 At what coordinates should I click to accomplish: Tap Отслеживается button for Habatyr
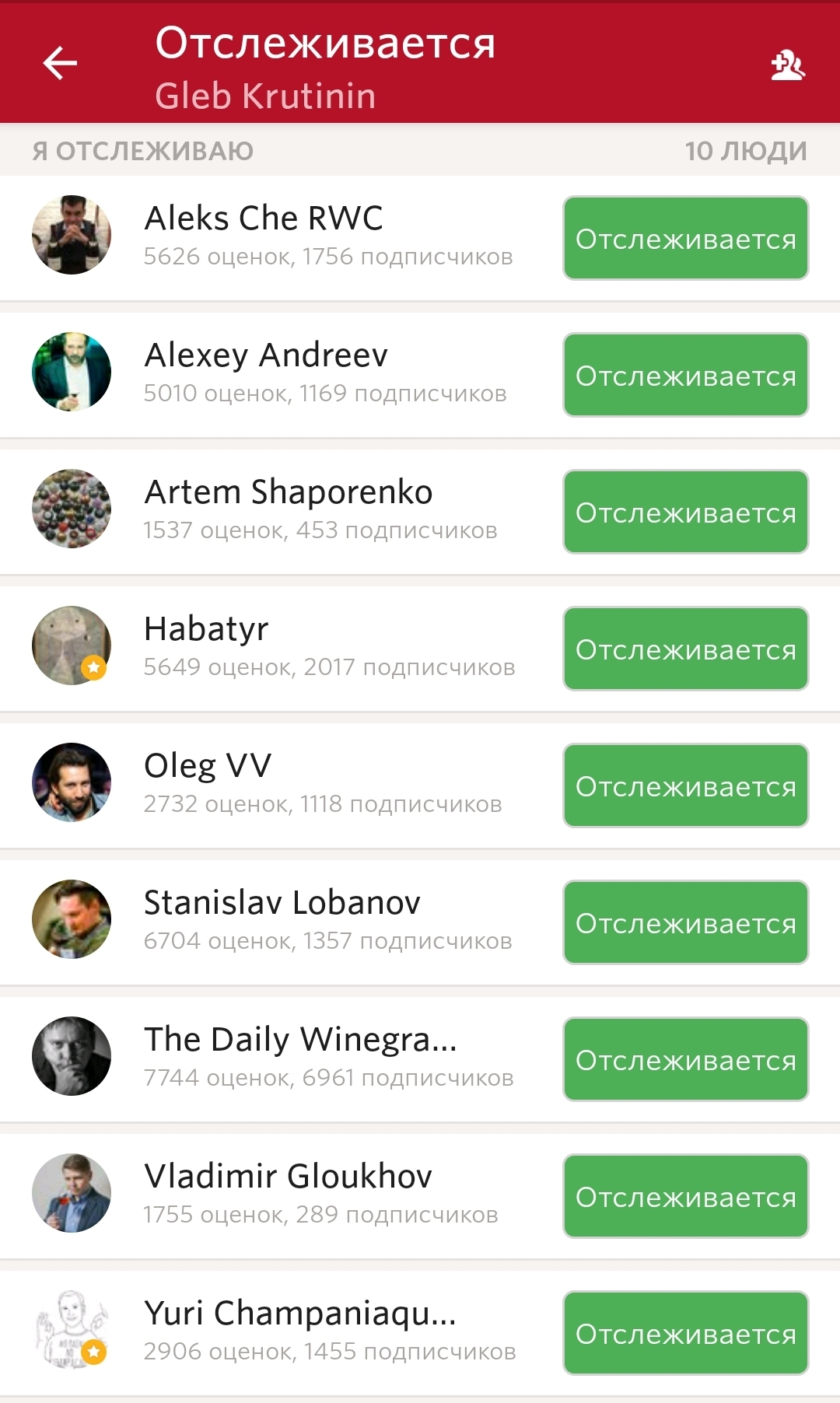point(685,649)
